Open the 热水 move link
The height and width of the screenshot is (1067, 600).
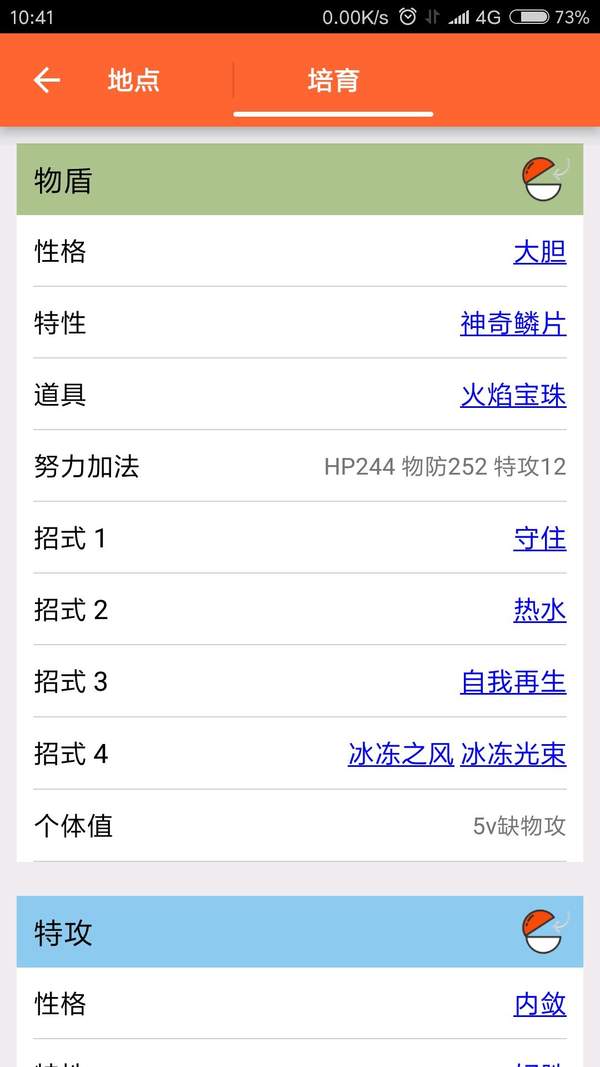tap(540, 610)
